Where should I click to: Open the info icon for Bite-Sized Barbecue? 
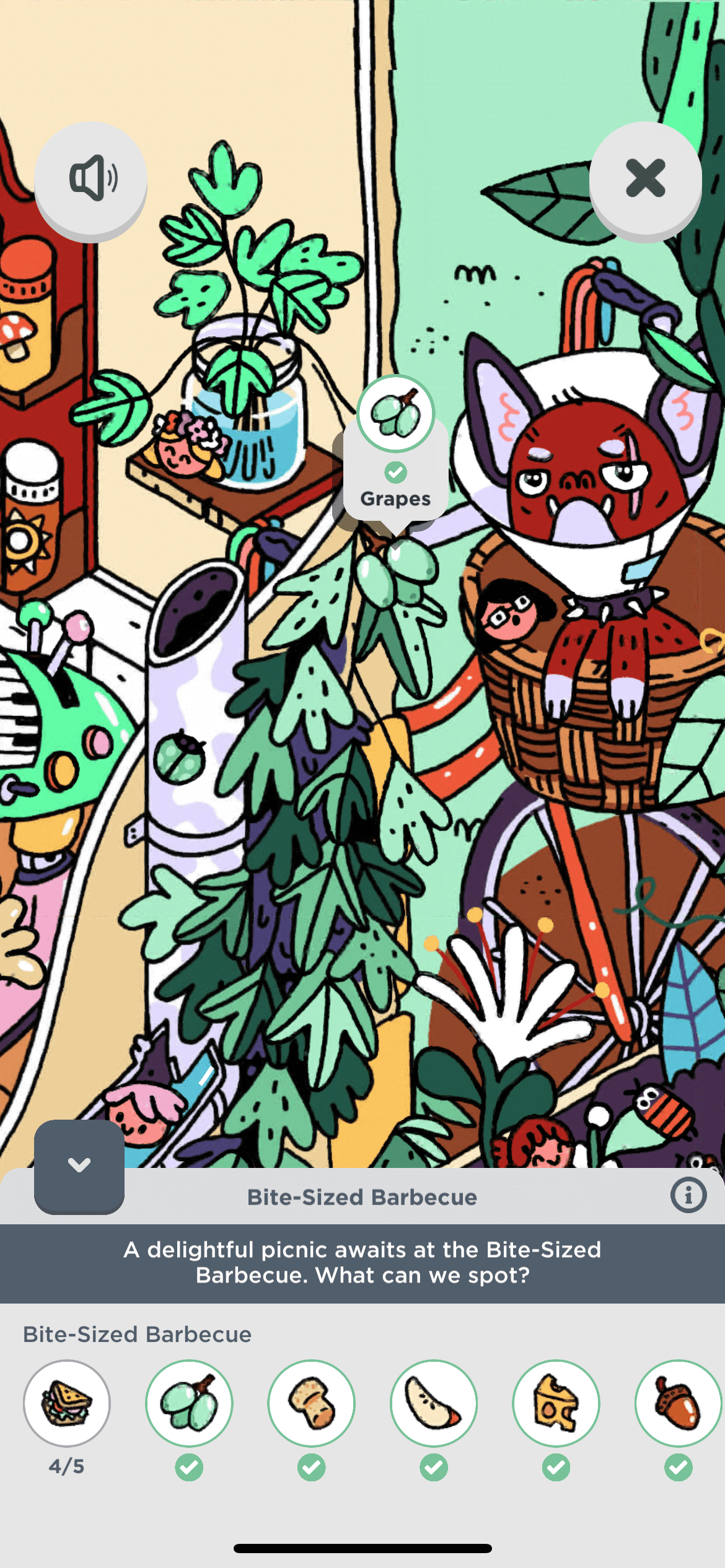pos(688,1195)
